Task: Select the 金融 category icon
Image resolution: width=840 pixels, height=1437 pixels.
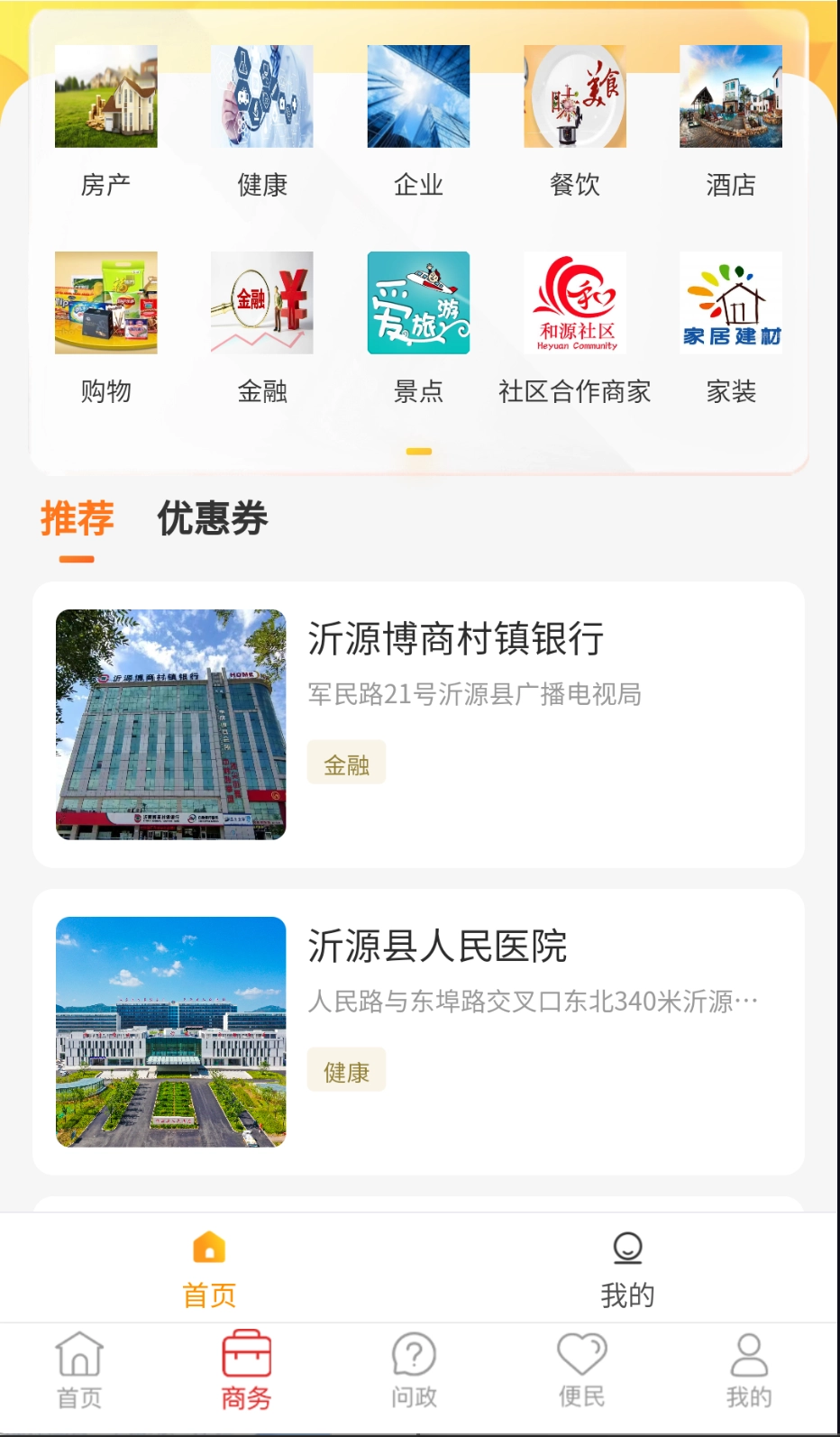Action: click(261, 304)
